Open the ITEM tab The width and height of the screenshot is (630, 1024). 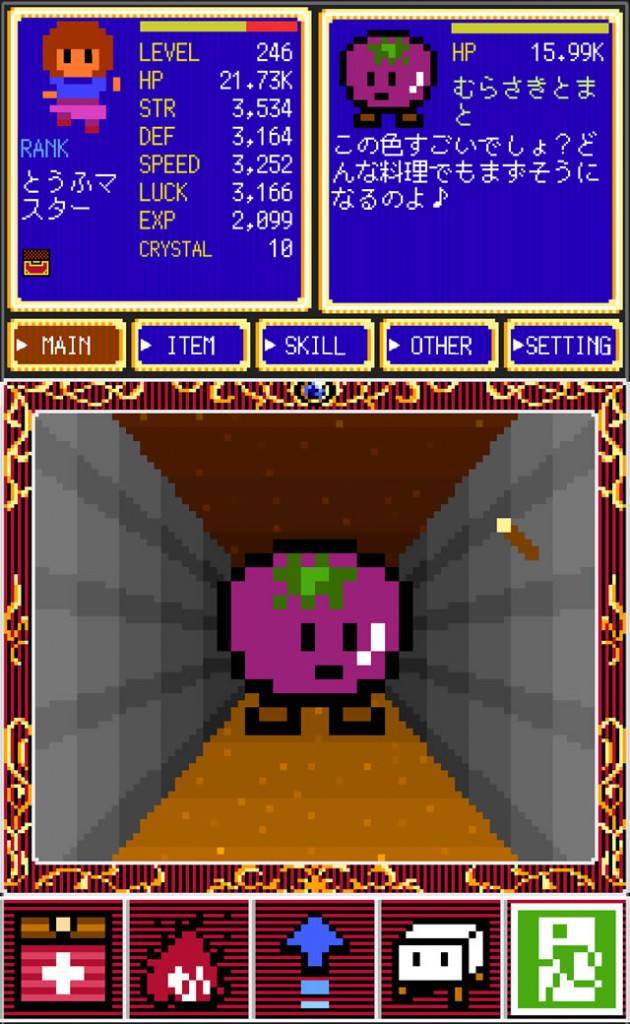(x=190, y=346)
